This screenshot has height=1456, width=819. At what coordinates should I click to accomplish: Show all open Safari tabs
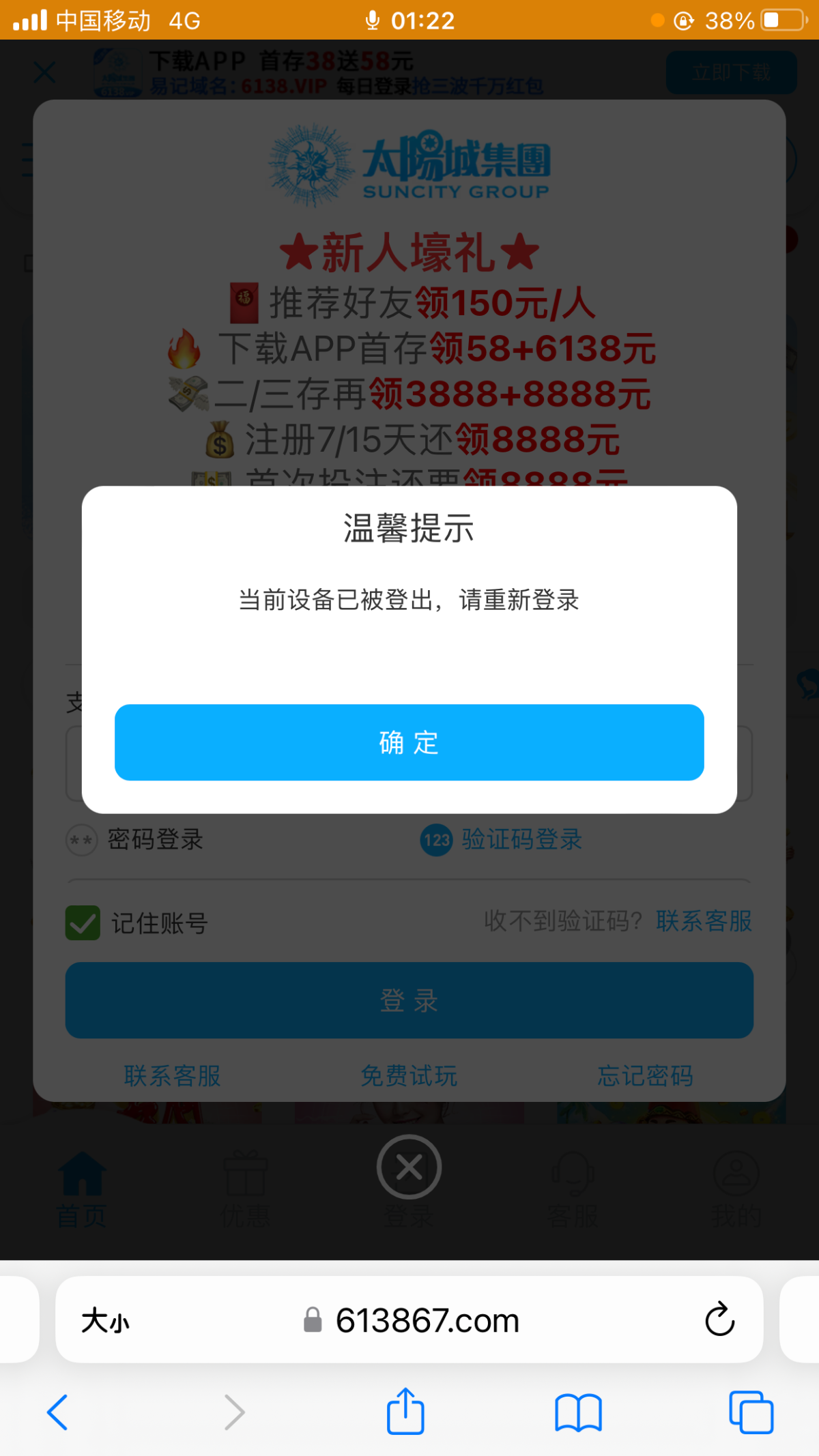point(751,1412)
